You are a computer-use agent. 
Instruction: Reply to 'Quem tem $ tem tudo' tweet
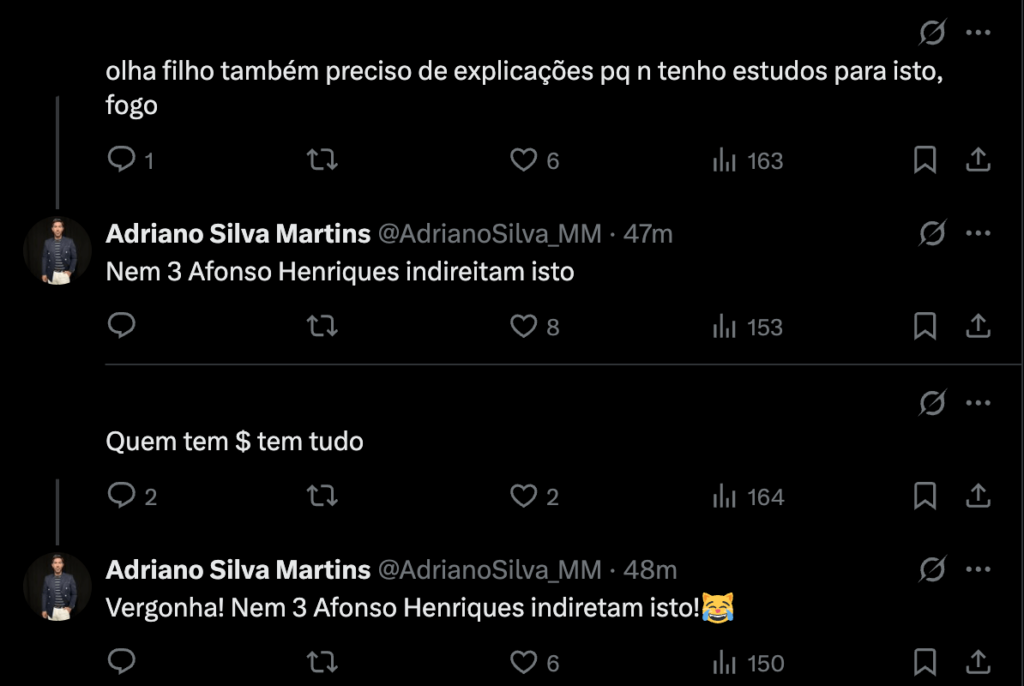click(121, 496)
